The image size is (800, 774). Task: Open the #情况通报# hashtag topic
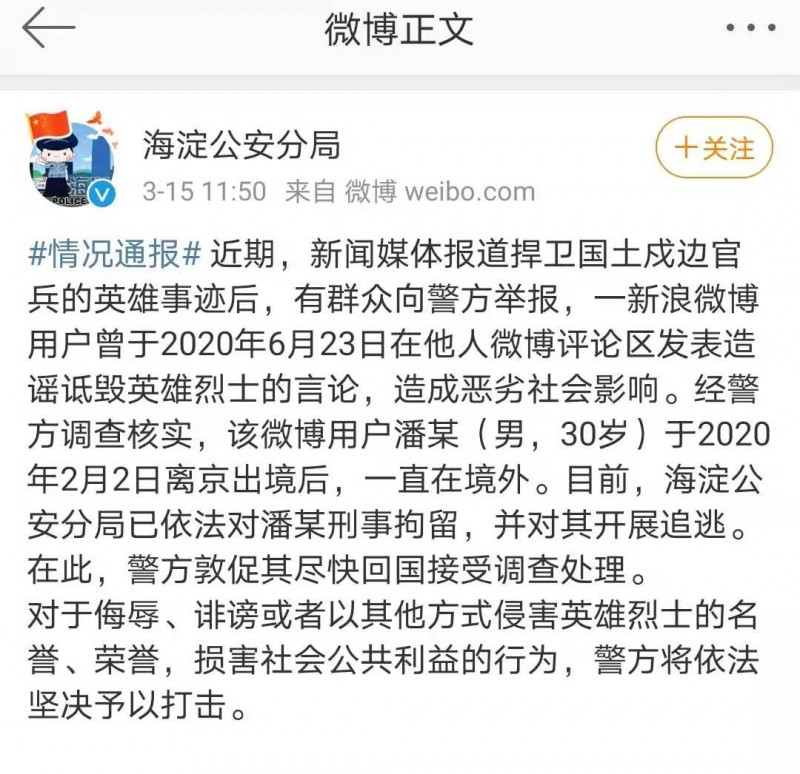pos(115,254)
